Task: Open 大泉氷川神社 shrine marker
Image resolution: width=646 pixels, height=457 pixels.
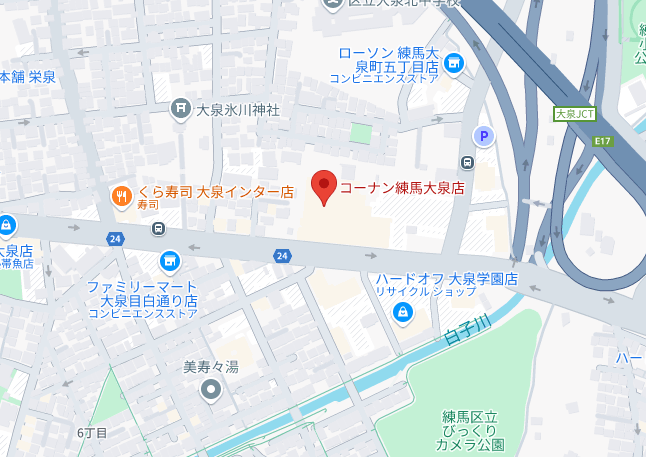Action: 181,109
